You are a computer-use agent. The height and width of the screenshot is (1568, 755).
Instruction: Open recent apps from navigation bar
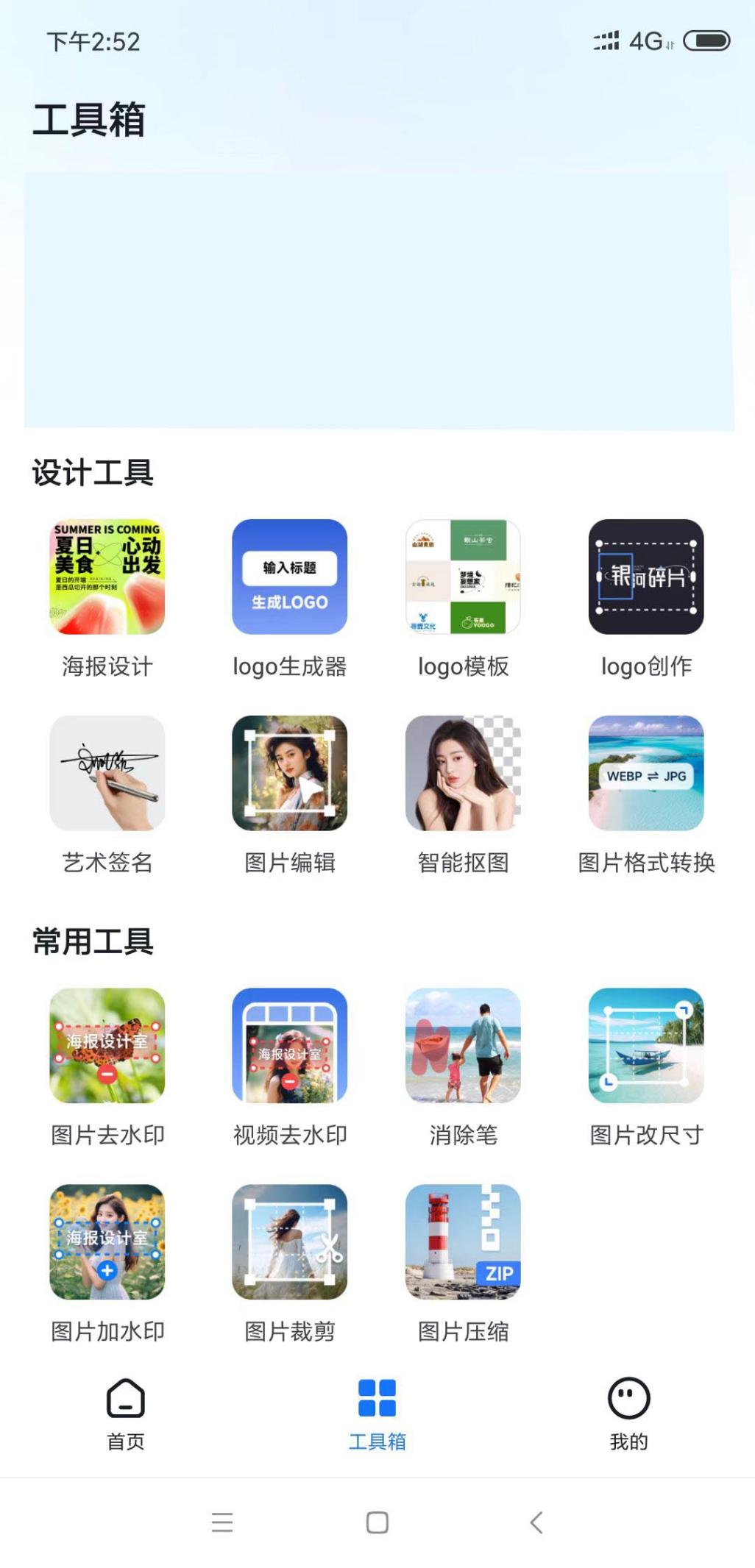click(221, 1522)
